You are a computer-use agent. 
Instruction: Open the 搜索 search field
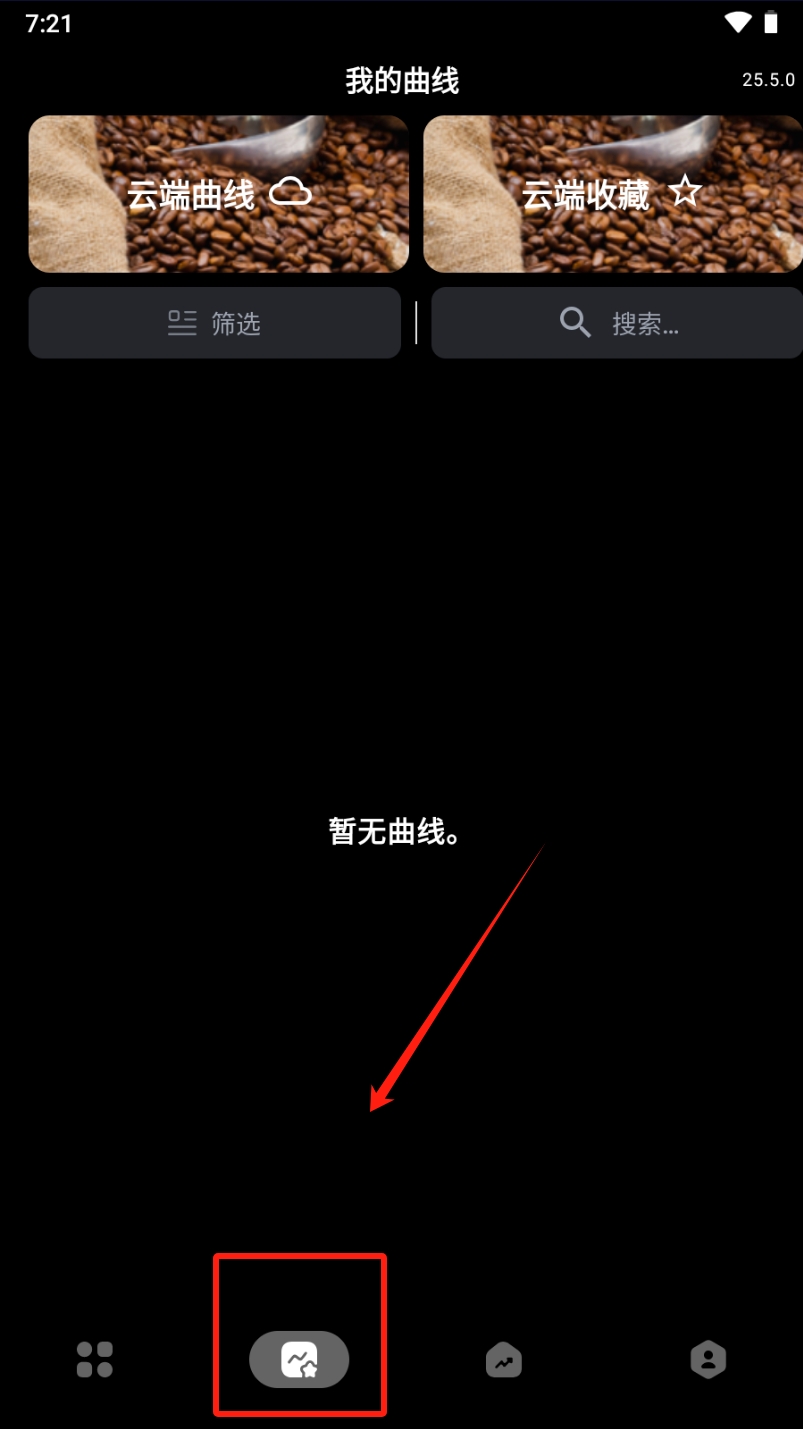pos(616,323)
